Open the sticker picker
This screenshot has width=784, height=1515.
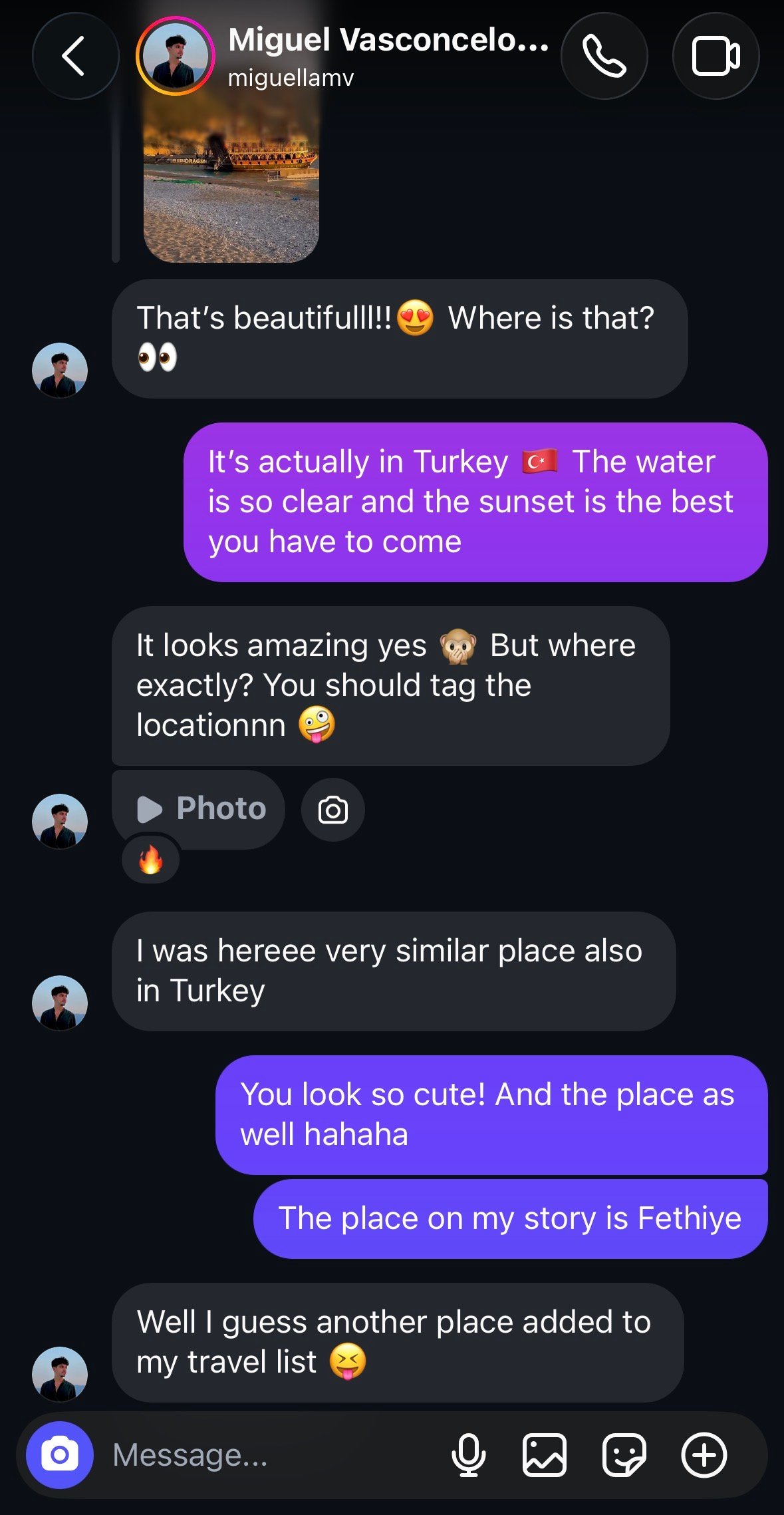624,1455
